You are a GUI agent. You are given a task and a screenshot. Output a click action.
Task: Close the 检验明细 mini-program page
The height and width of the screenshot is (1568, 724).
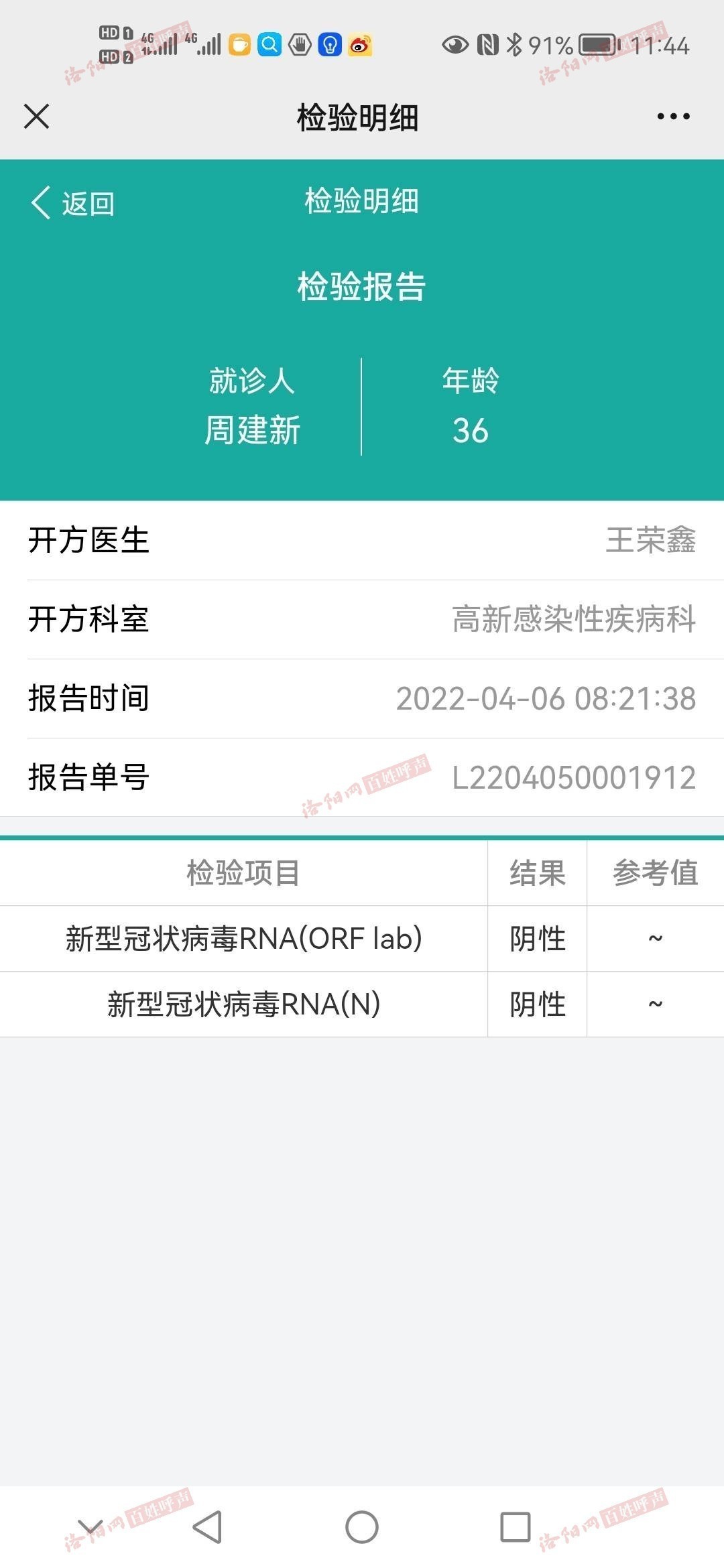point(36,116)
